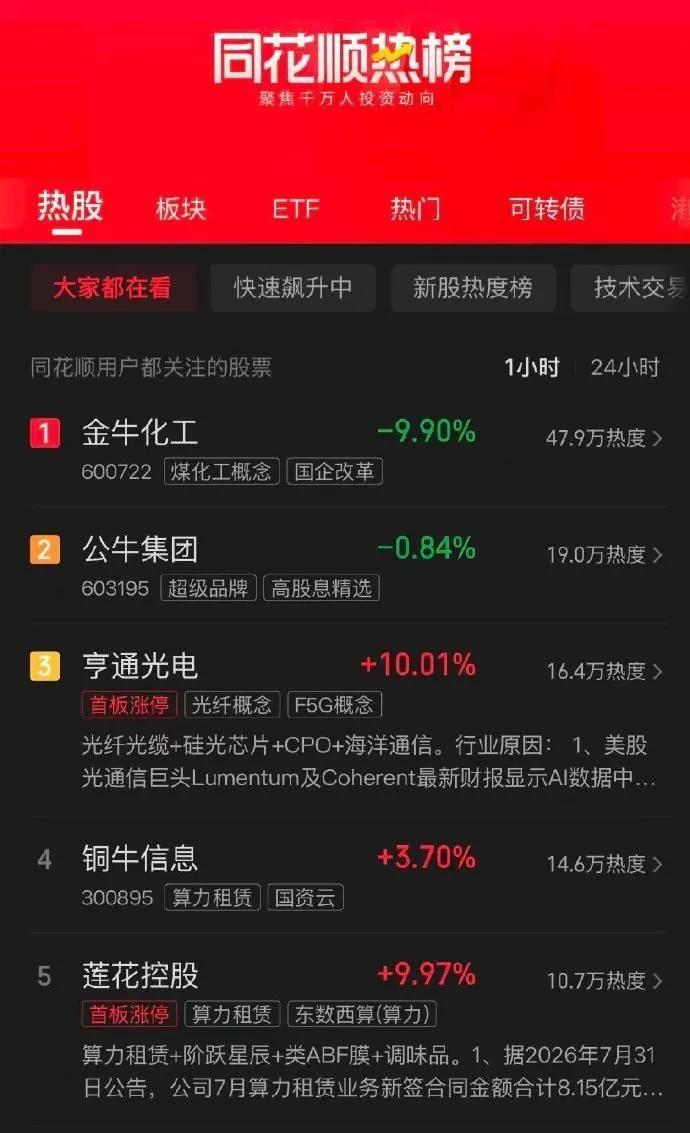Image resolution: width=690 pixels, height=1133 pixels.
Task: Select the 大家都在看 chip
Action: 113,288
